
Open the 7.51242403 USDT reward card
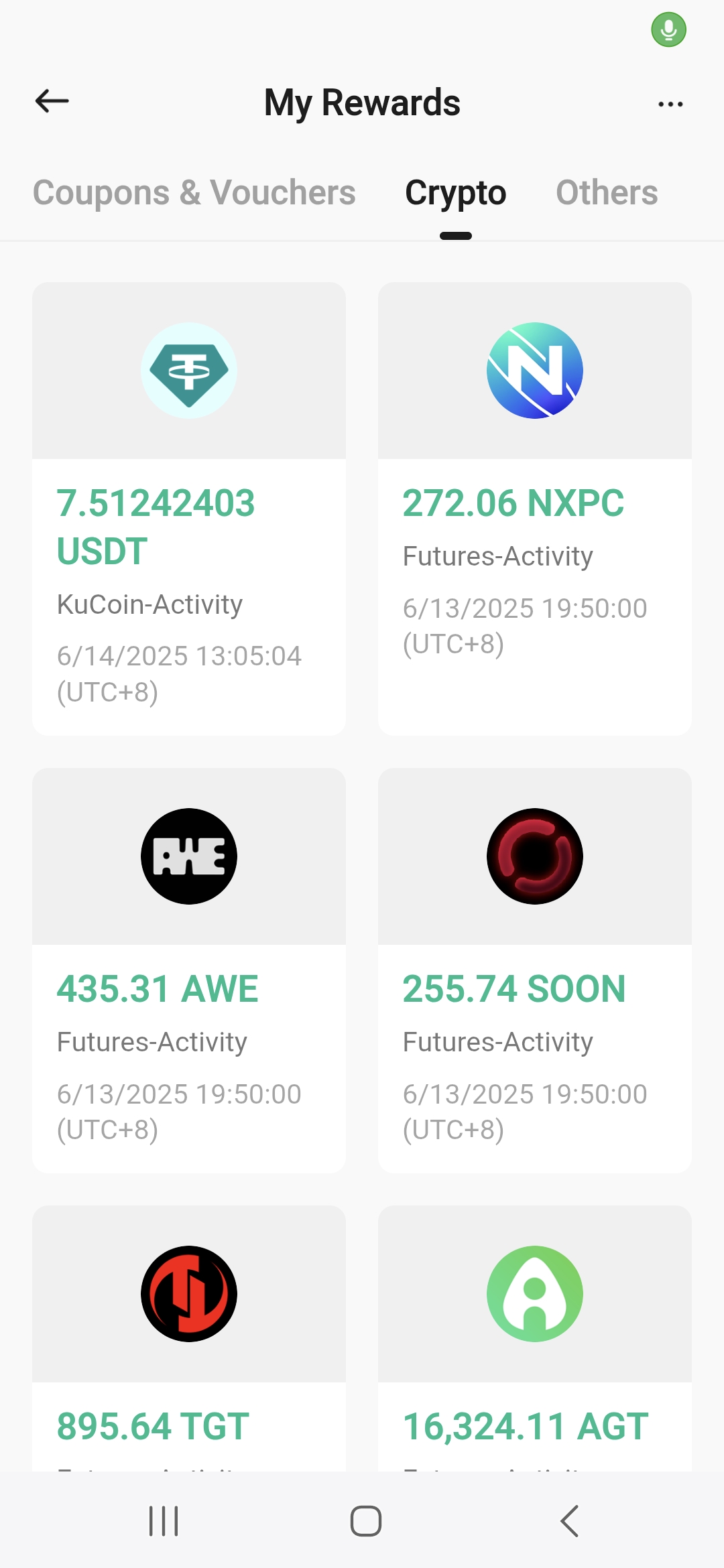point(189,509)
